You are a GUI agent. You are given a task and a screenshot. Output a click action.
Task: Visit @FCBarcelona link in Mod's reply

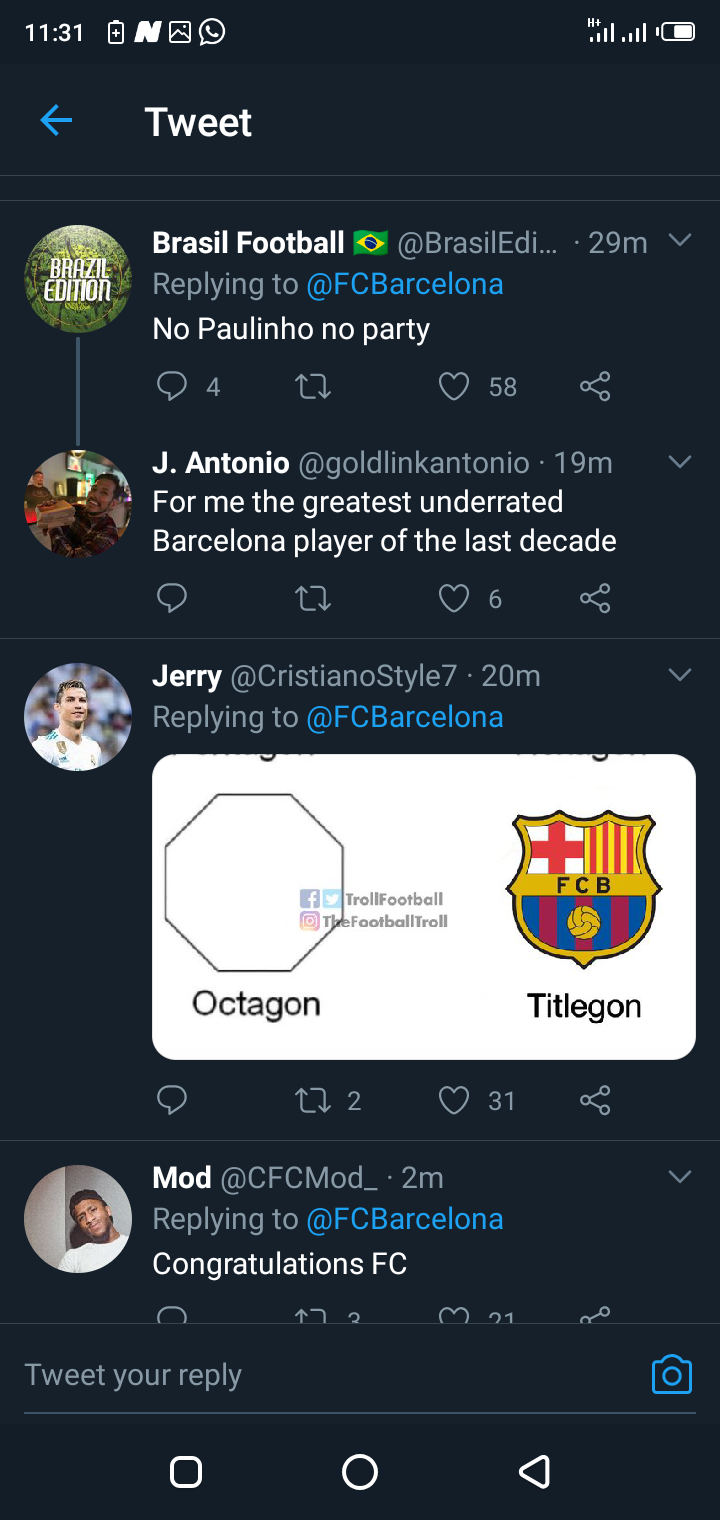(x=405, y=1219)
